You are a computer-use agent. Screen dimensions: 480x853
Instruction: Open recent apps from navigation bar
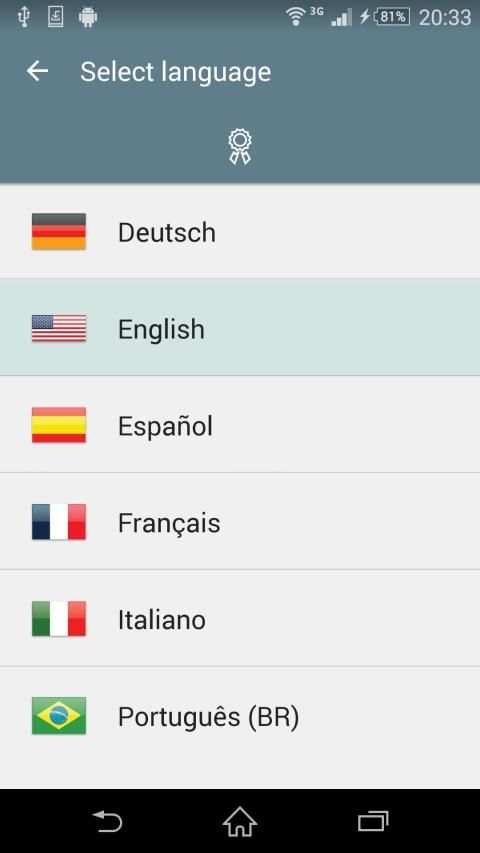coord(373,821)
